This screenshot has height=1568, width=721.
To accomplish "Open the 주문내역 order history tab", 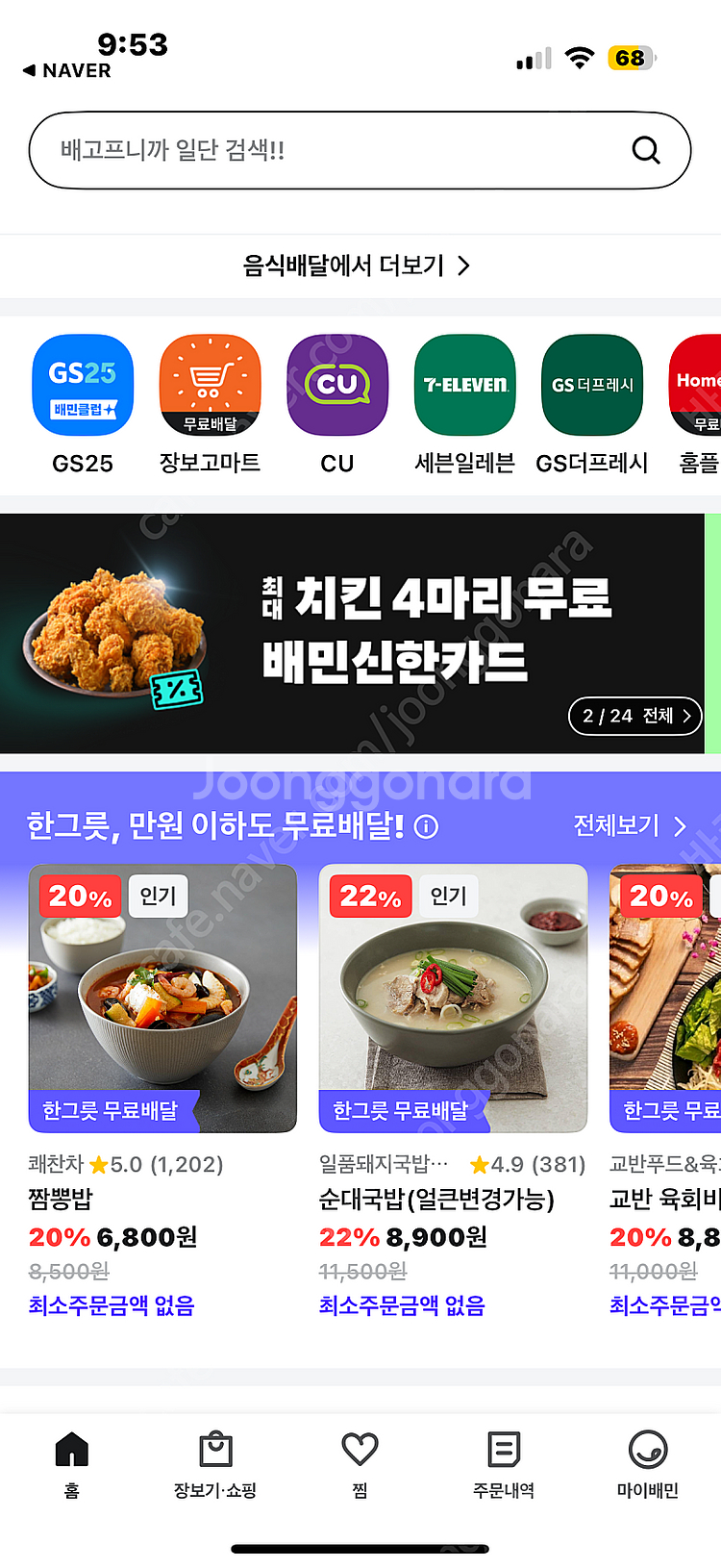I will [504, 1464].
